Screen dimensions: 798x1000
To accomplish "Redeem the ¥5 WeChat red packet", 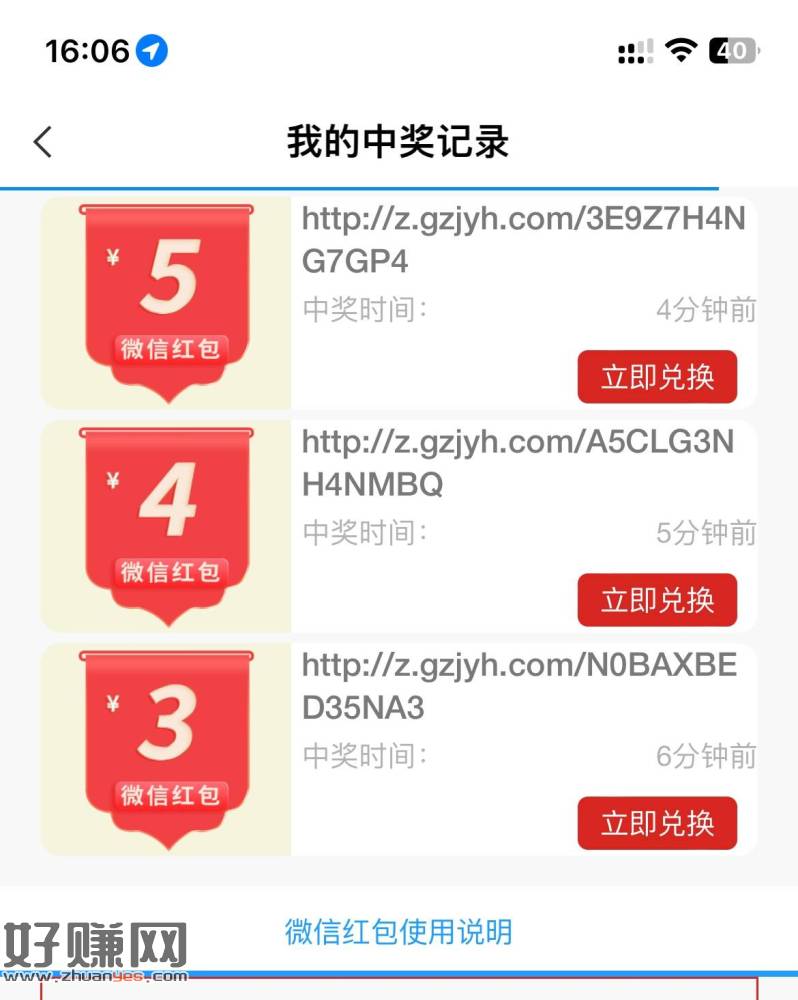I will click(657, 377).
